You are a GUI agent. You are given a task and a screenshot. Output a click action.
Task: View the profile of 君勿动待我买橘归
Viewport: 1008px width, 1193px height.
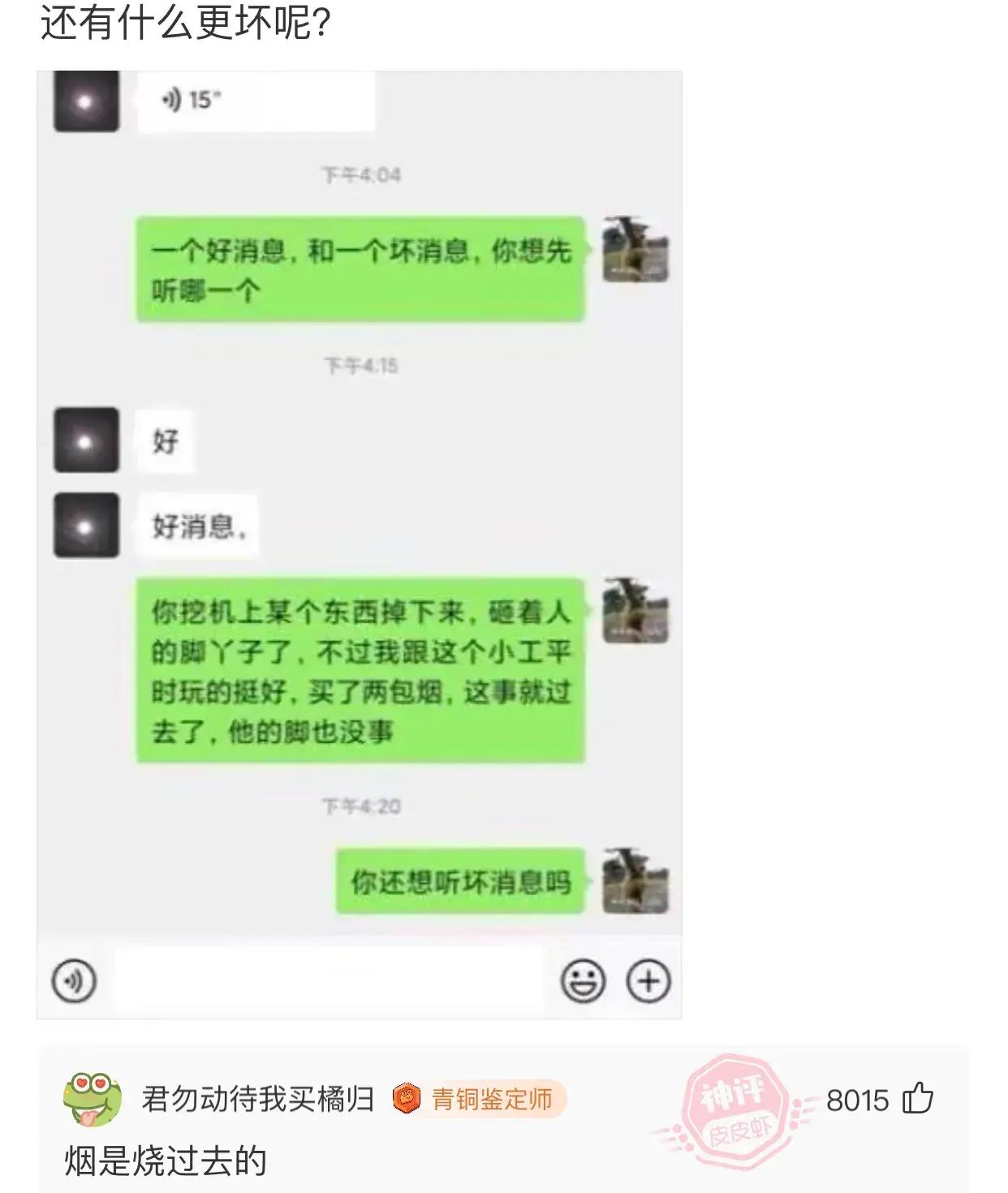coord(257,1099)
